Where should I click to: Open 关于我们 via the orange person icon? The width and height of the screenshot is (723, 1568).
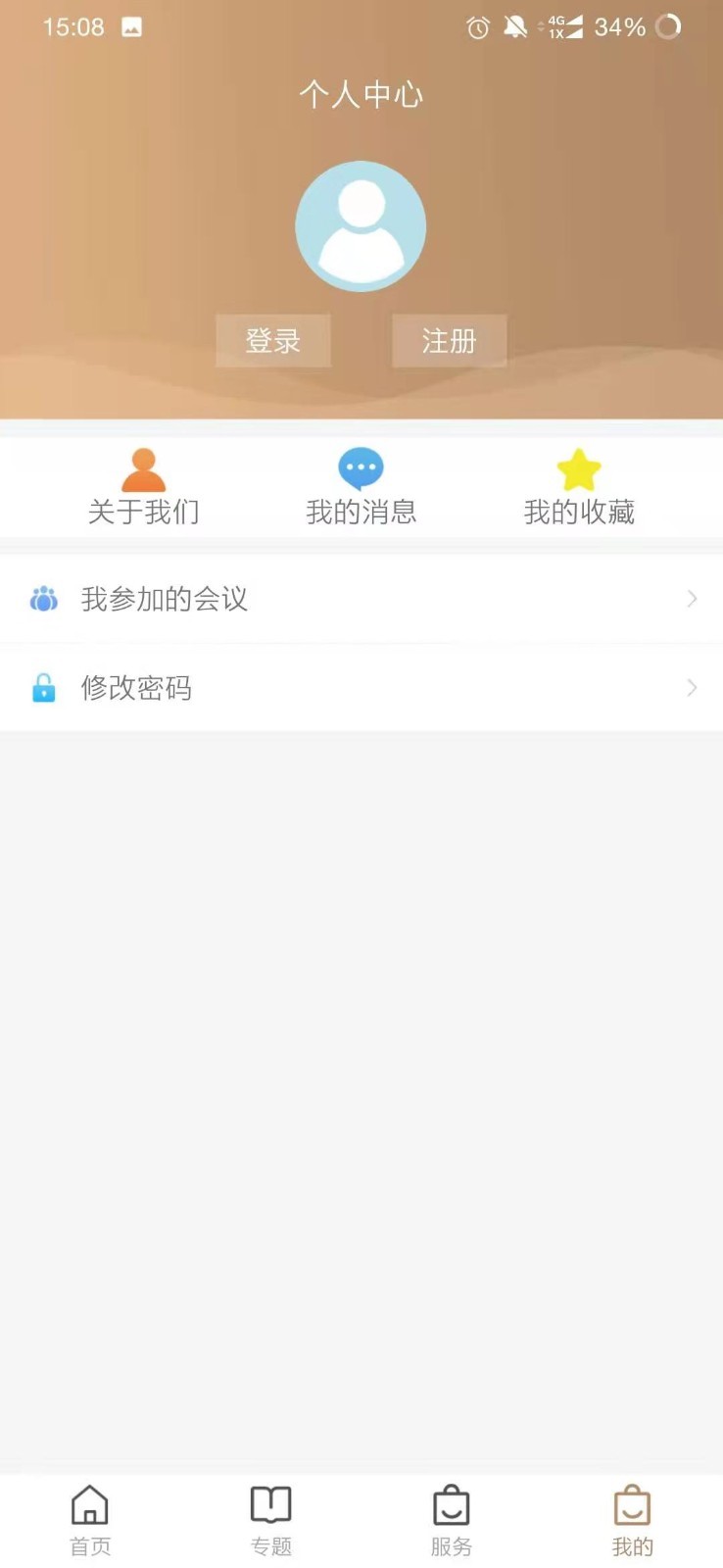coord(143,467)
